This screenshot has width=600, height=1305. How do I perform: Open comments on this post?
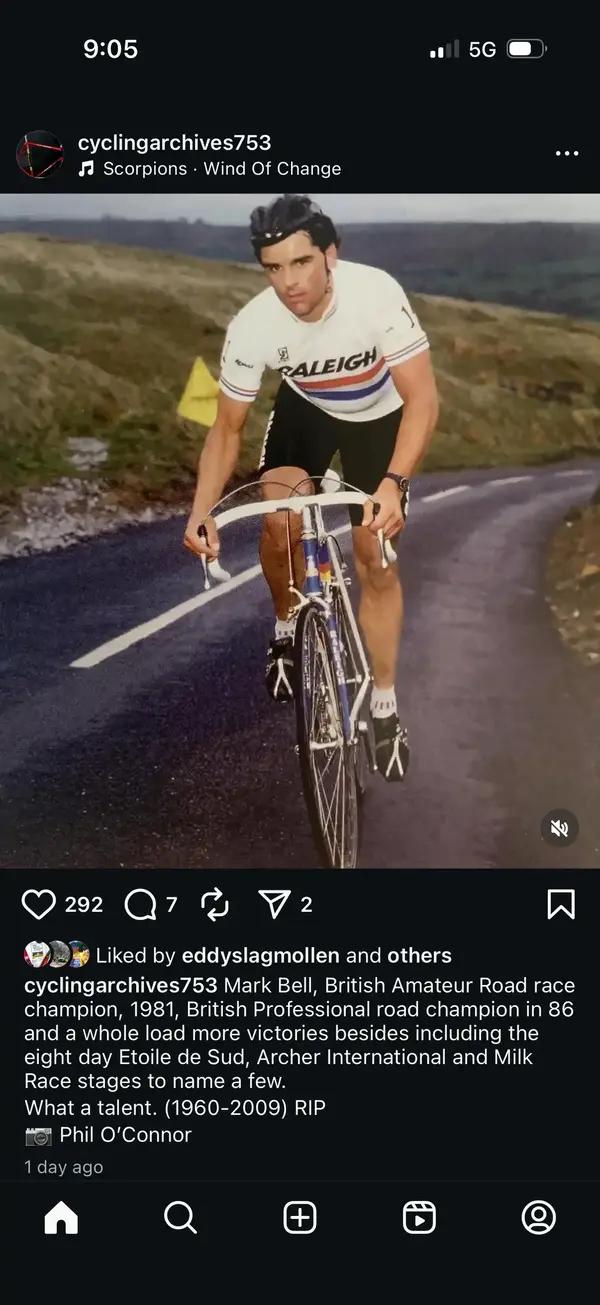click(141, 905)
